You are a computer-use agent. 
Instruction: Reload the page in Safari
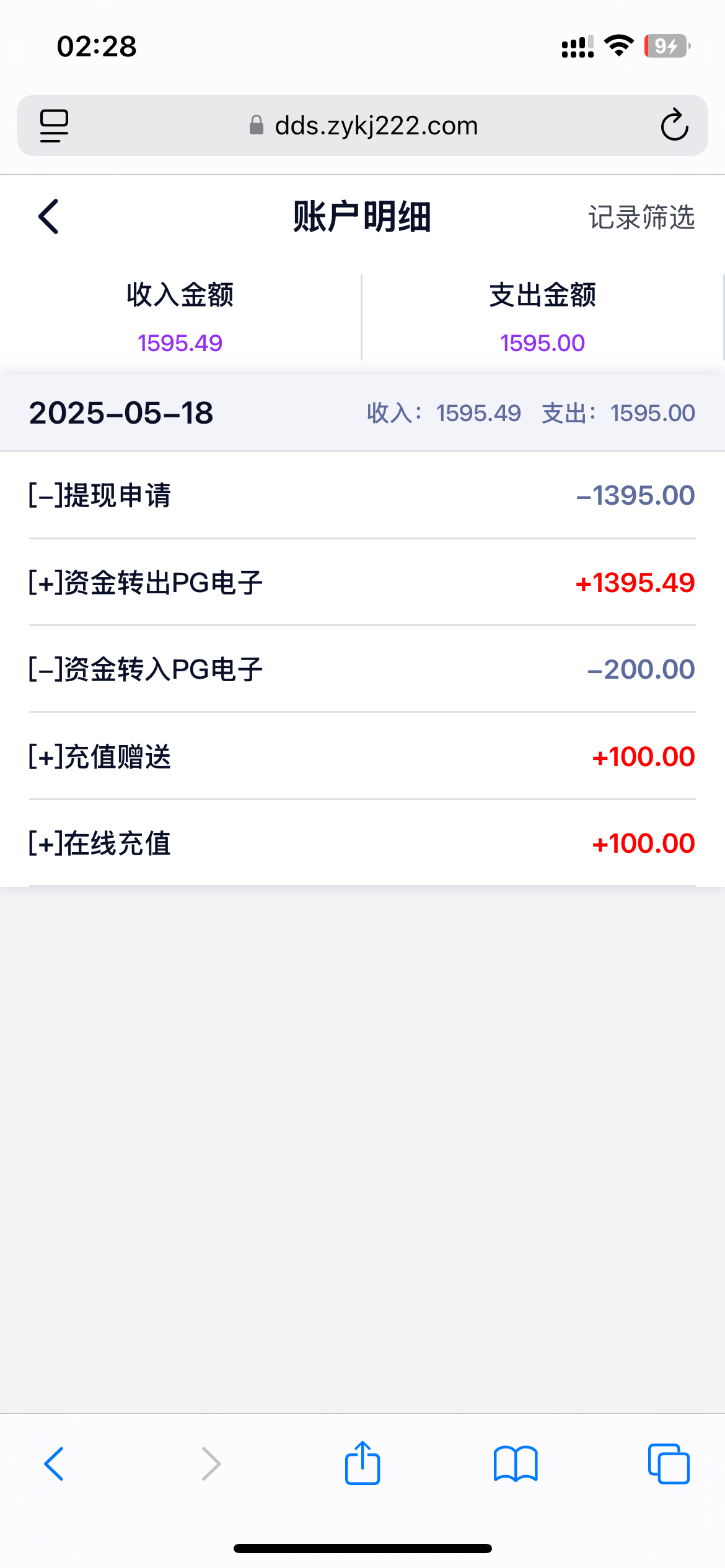coord(674,125)
